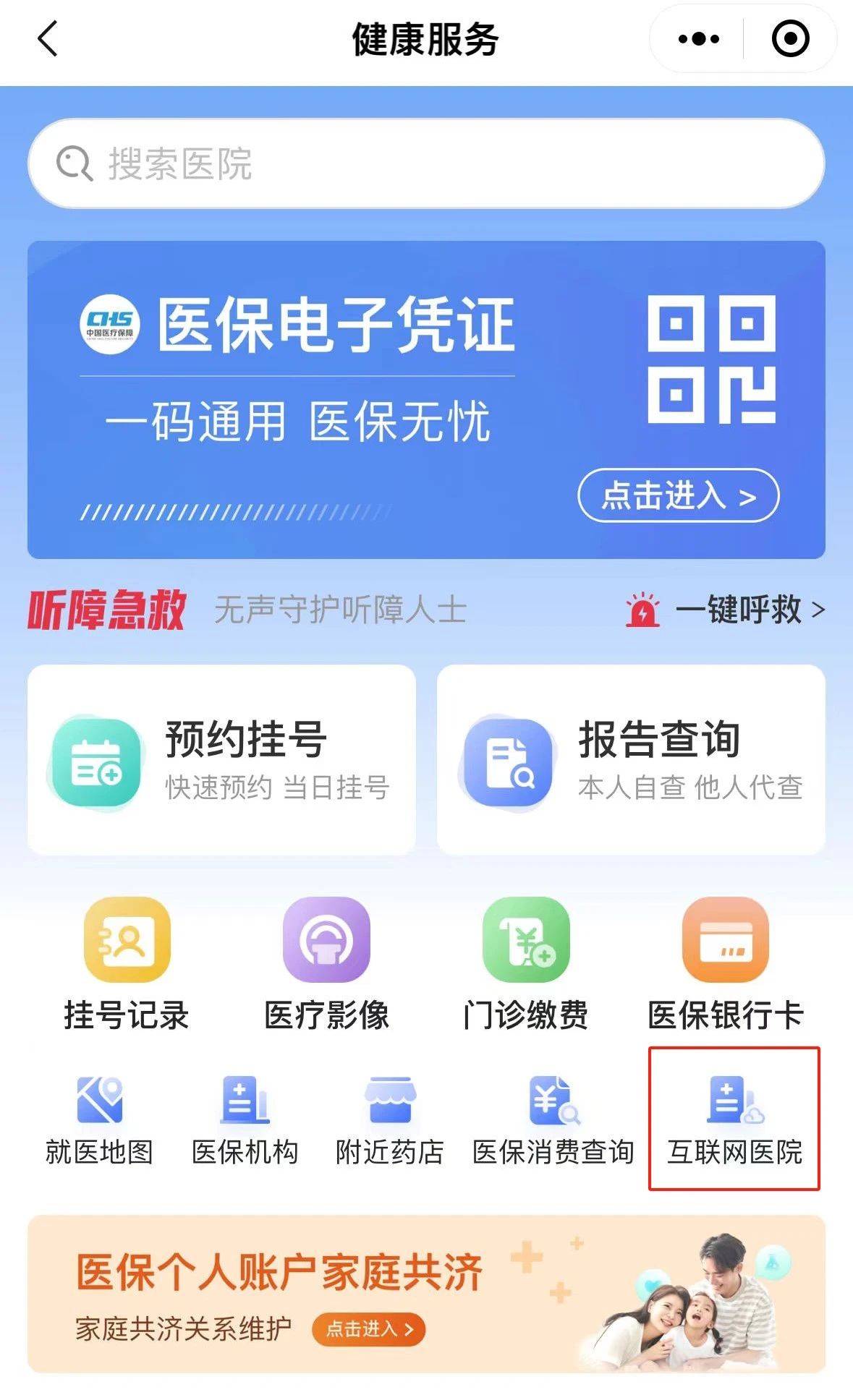Image resolution: width=853 pixels, height=1400 pixels.
Task: Open the 预约挂号 card
Action: pyautogui.click(x=221, y=760)
